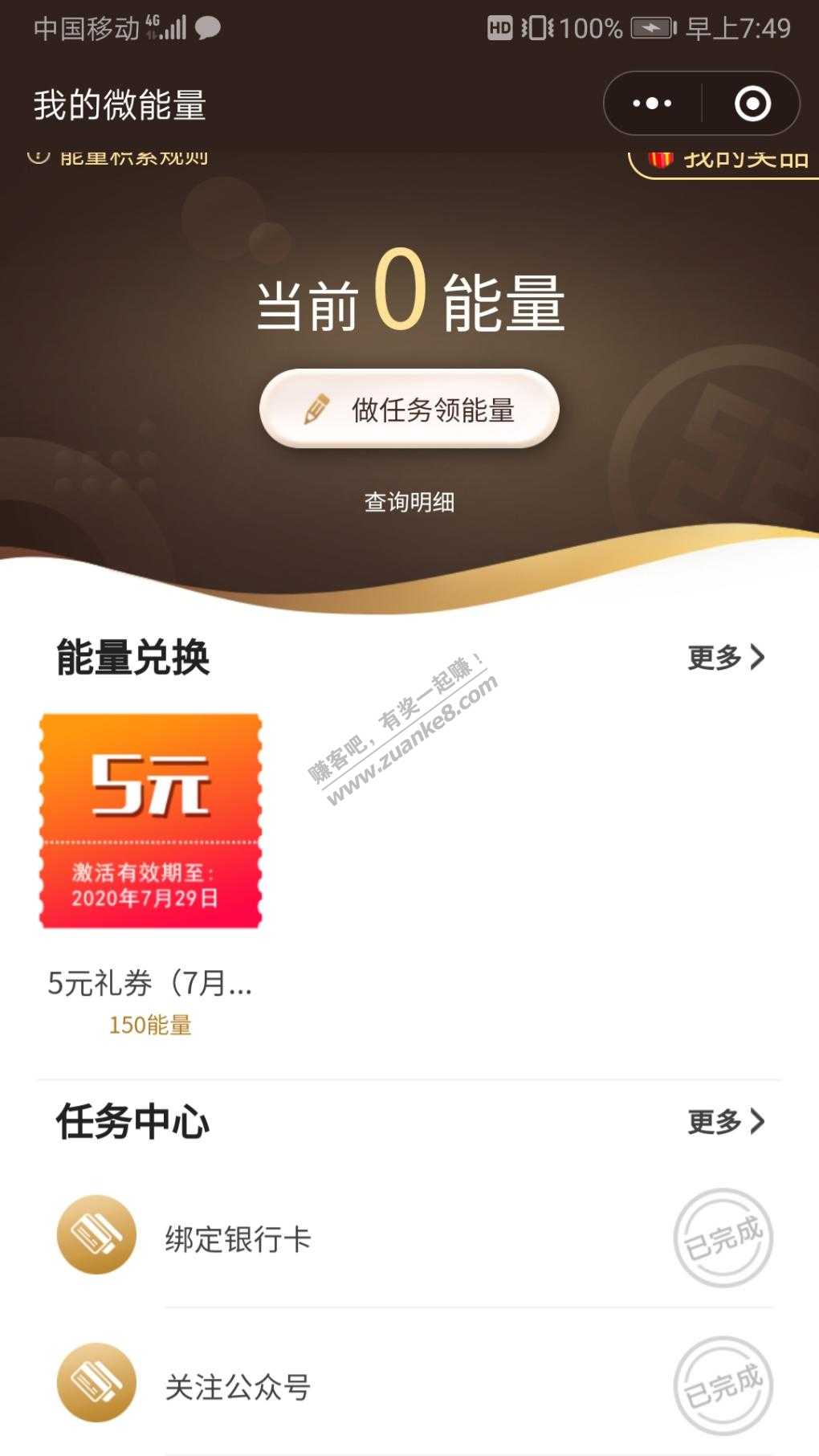Open the 关注公众号 task
This screenshot has height=1456, width=819.
(x=238, y=1386)
